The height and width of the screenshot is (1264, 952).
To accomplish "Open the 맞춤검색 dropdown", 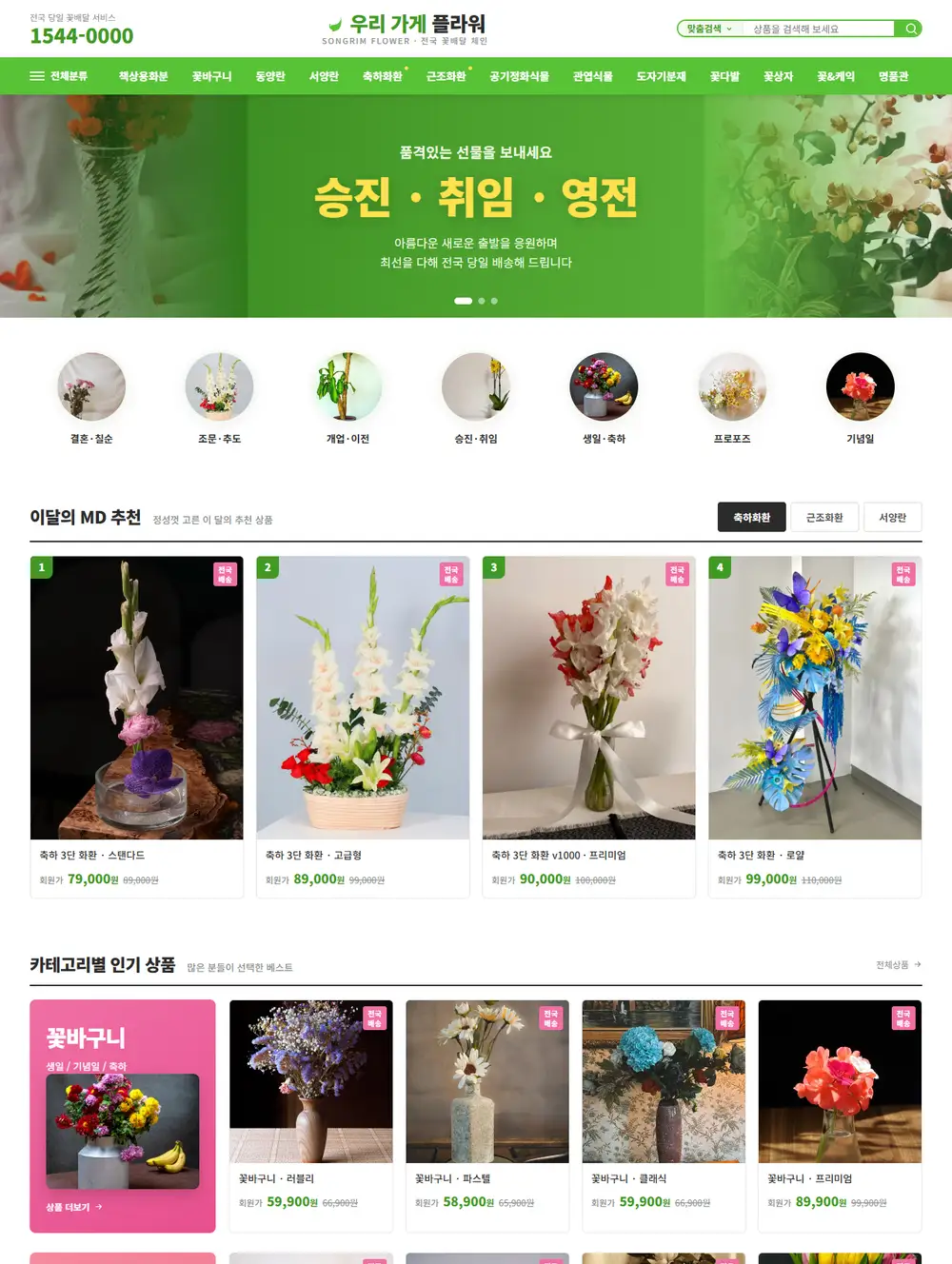I will click(x=709, y=29).
